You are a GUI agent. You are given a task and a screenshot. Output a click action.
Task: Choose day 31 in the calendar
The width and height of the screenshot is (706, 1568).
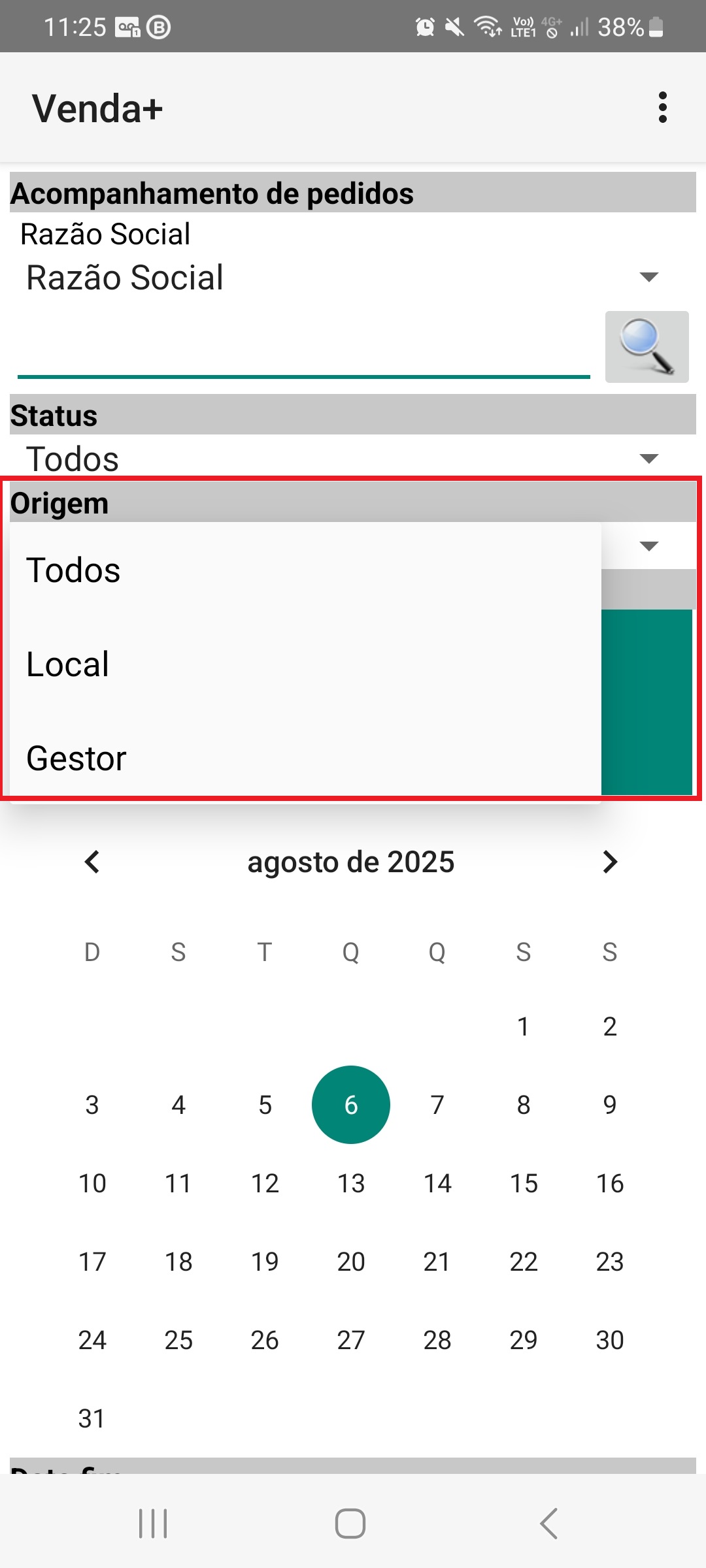tap(92, 1418)
